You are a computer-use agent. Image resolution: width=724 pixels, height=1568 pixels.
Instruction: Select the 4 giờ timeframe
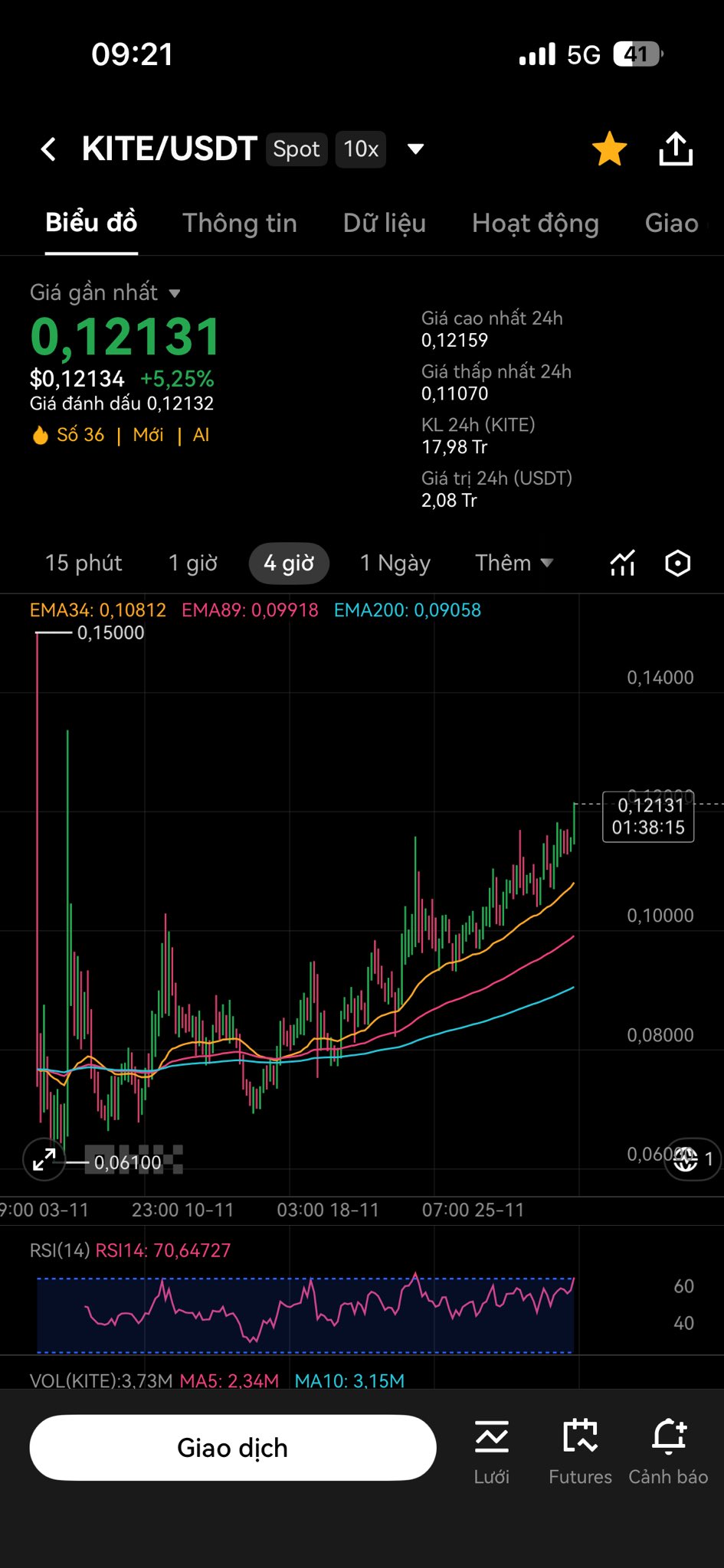point(289,563)
